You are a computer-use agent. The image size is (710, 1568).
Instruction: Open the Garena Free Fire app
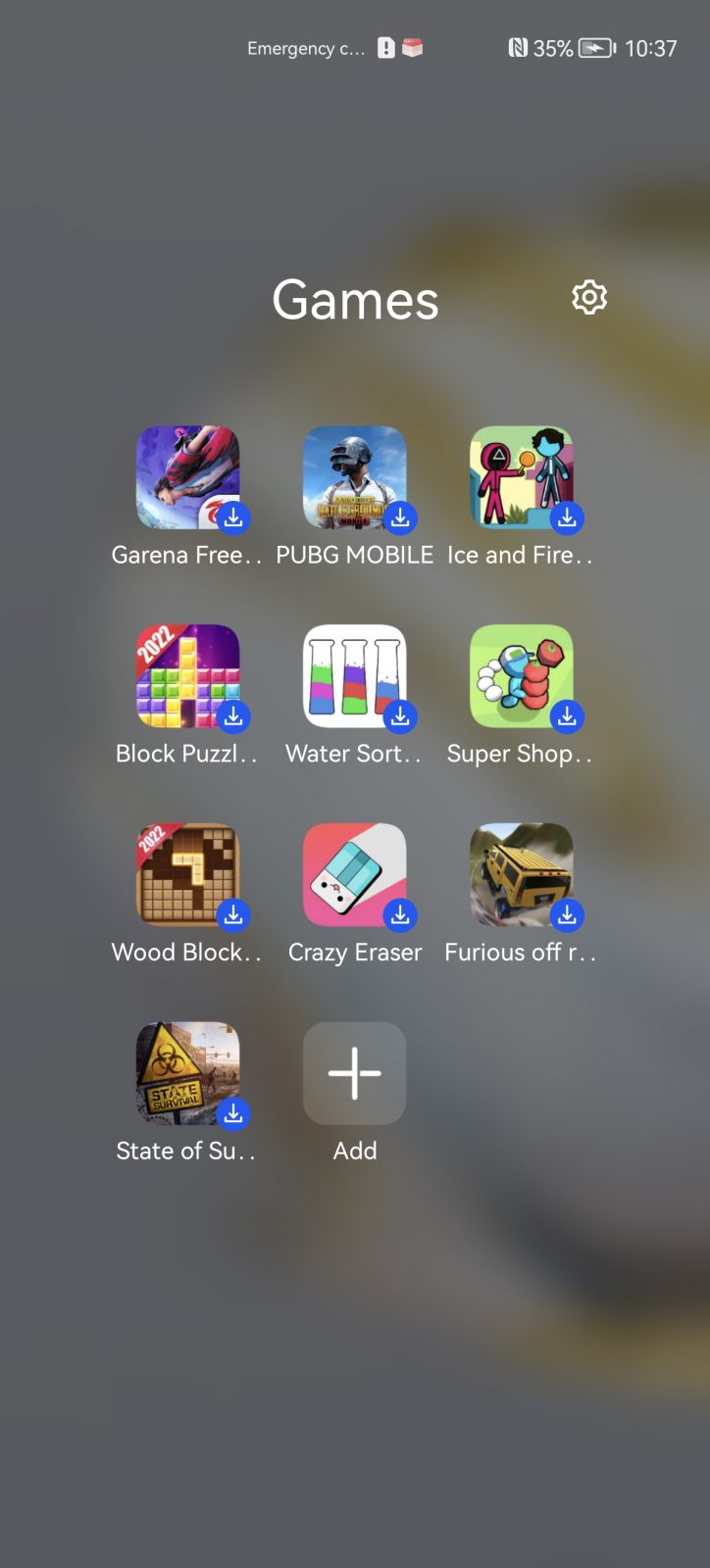(x=187, y=477)
